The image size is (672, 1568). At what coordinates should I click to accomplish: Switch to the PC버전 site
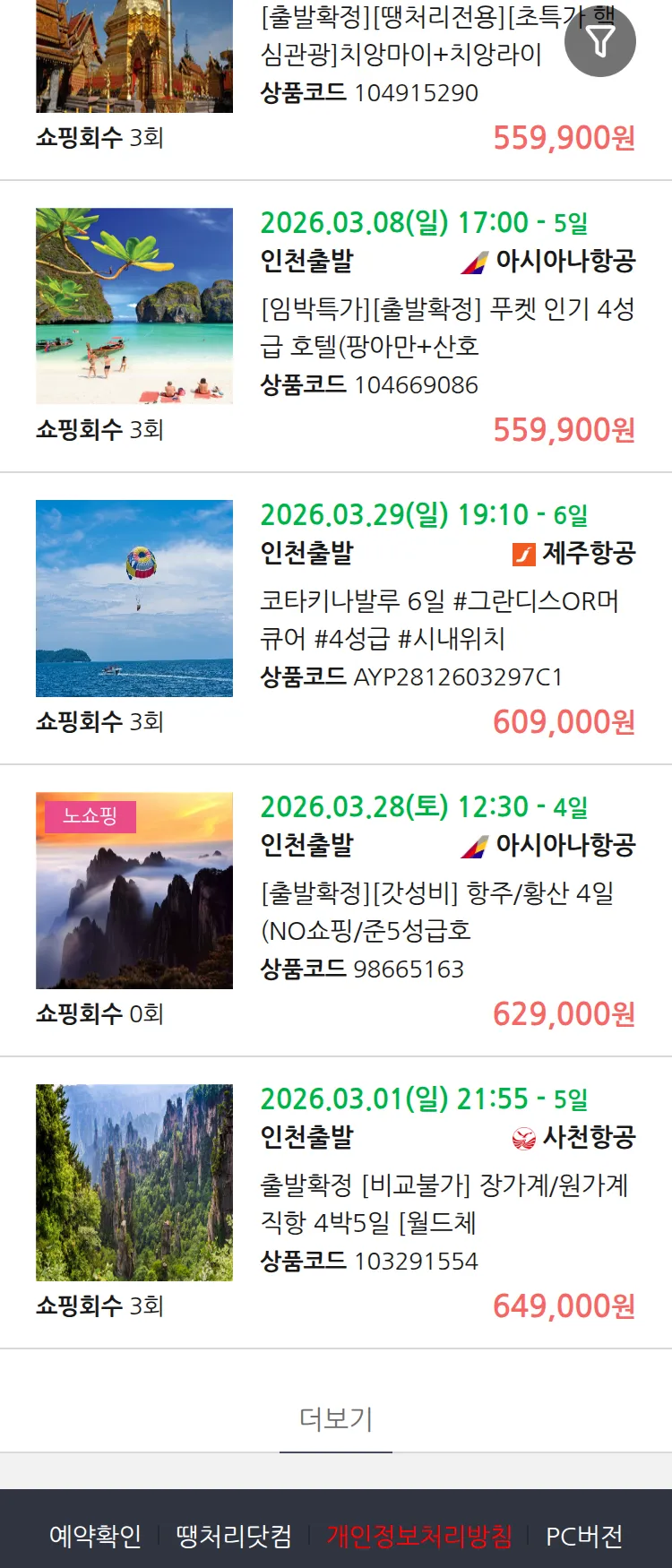click(x=584, y=1536)
